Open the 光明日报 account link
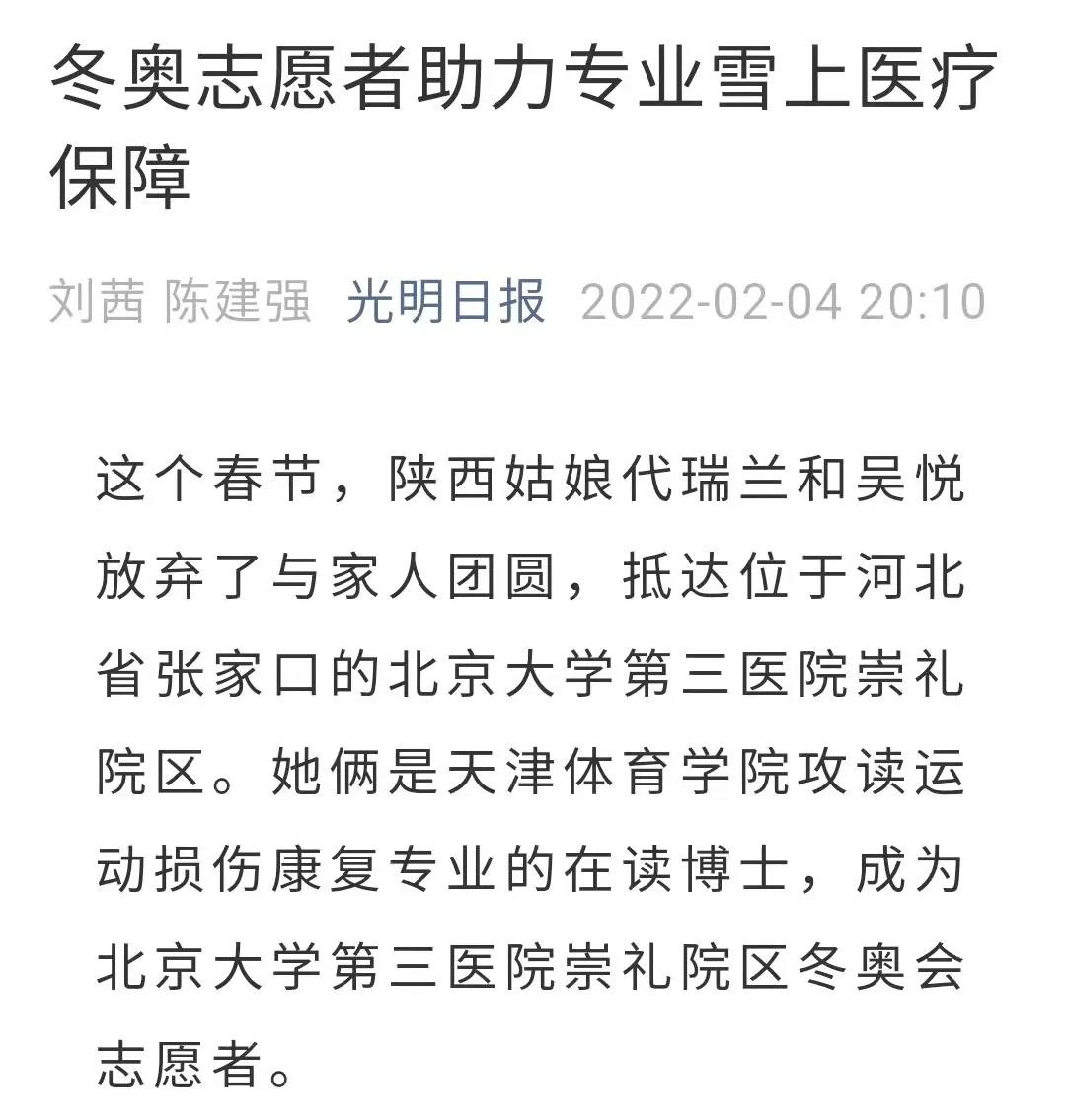 445,302
